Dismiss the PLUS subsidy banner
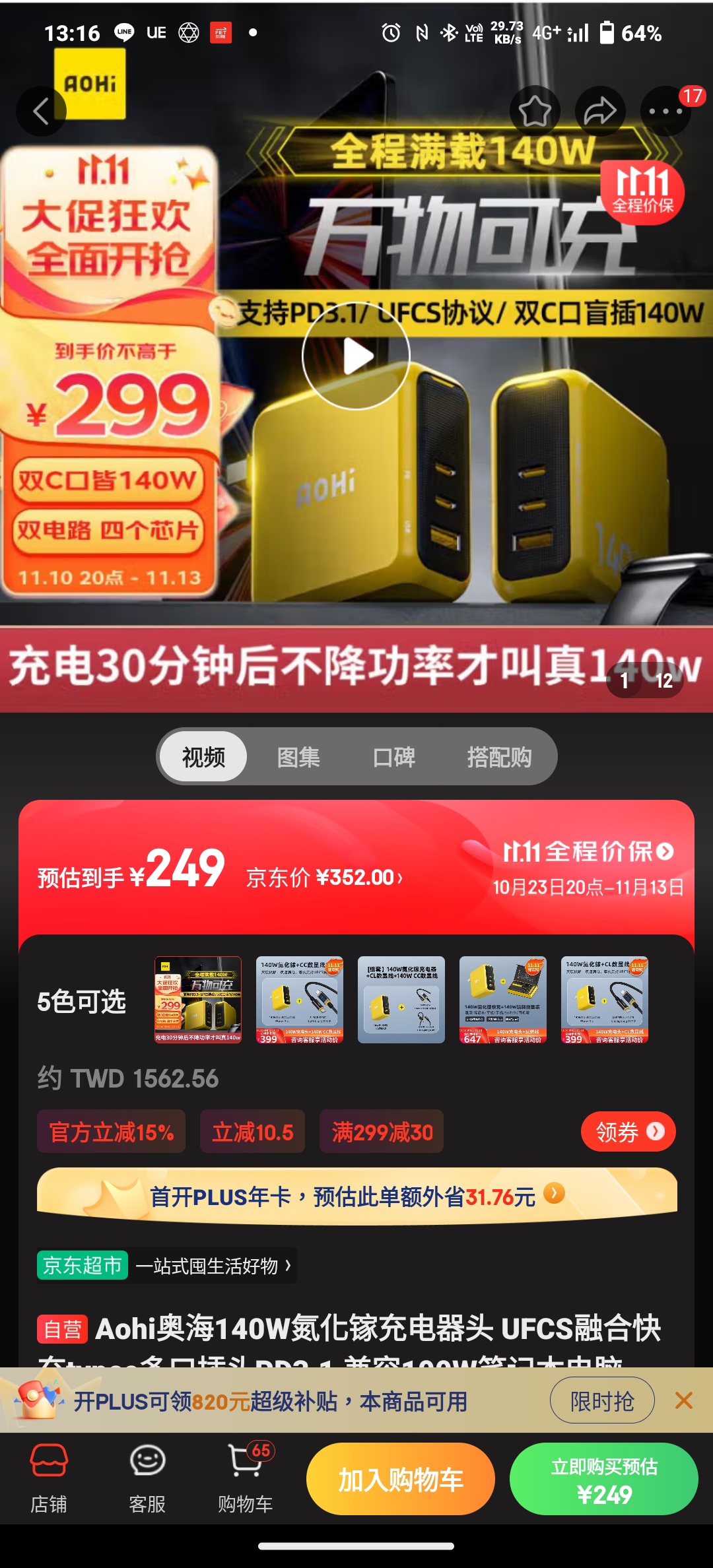The height and width of the screenshot is (1568, 713). pos(684,1400)
